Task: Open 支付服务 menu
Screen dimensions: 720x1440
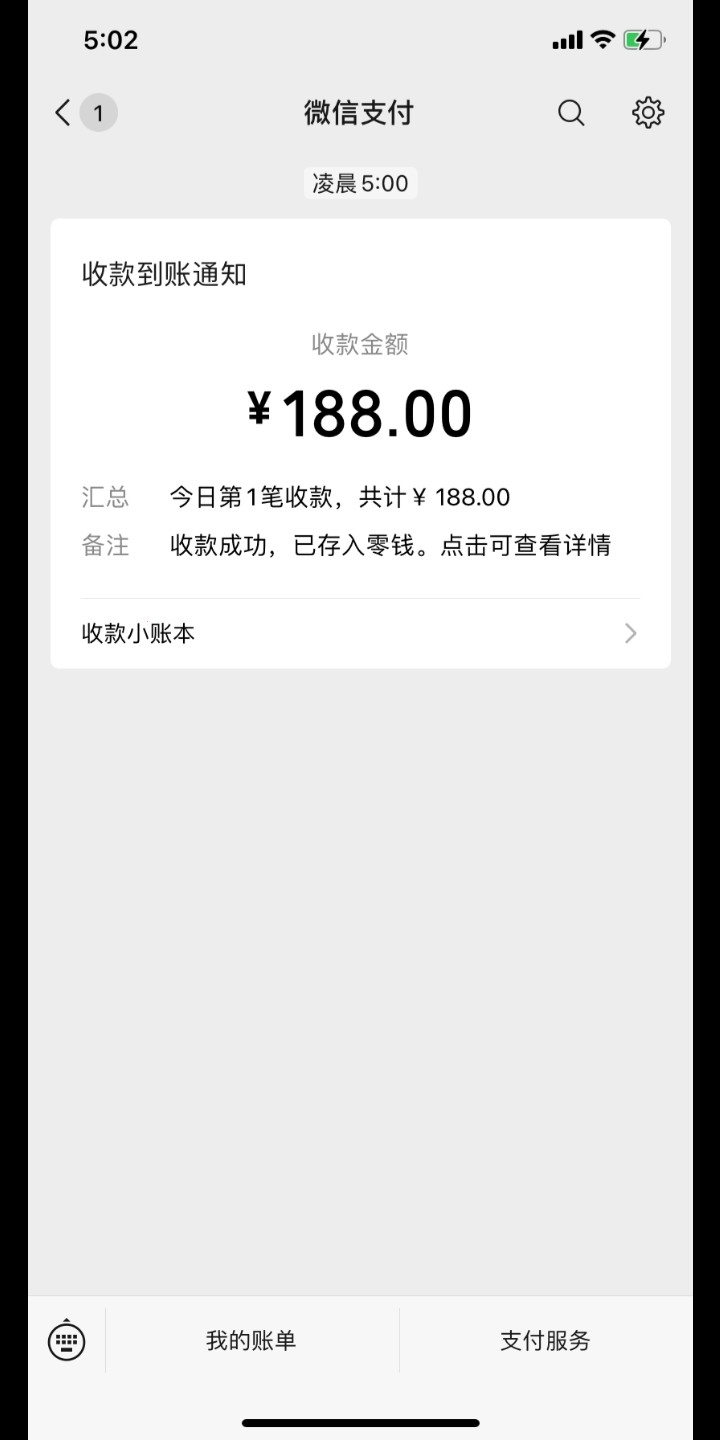Action: [x=545, y=1340]
